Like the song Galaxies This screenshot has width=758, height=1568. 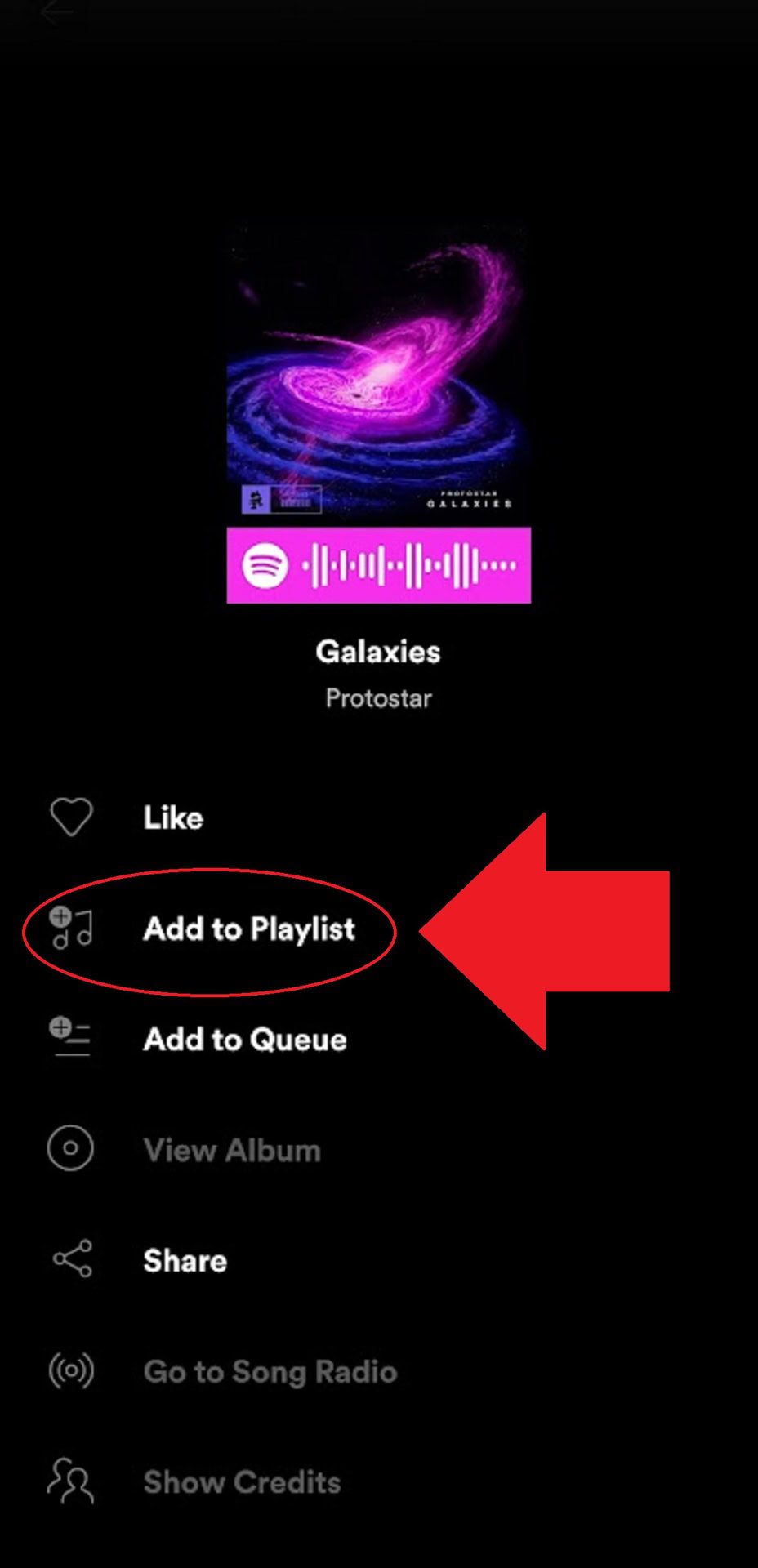(x=172, y=817)
